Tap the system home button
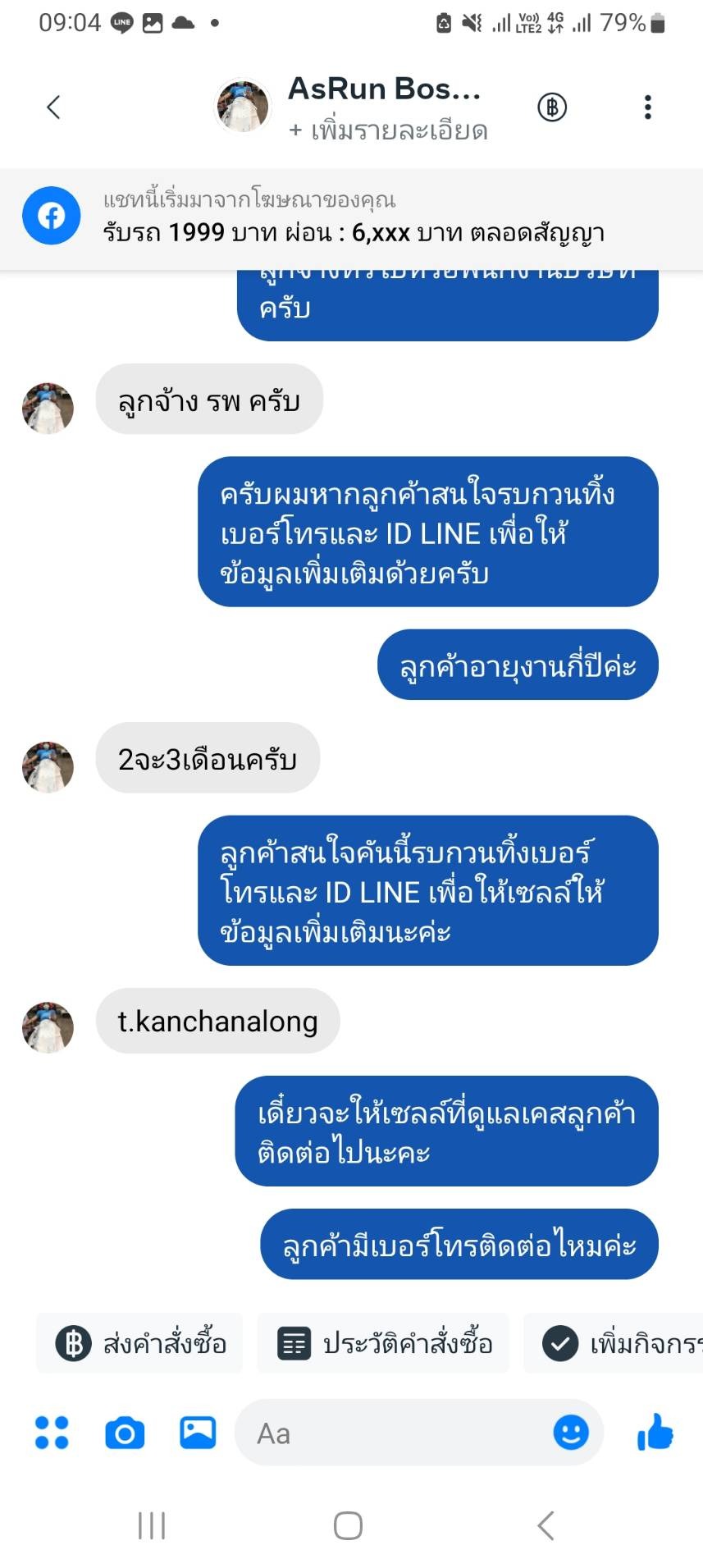The image size is (703, 1568). tap(348, 1525)
